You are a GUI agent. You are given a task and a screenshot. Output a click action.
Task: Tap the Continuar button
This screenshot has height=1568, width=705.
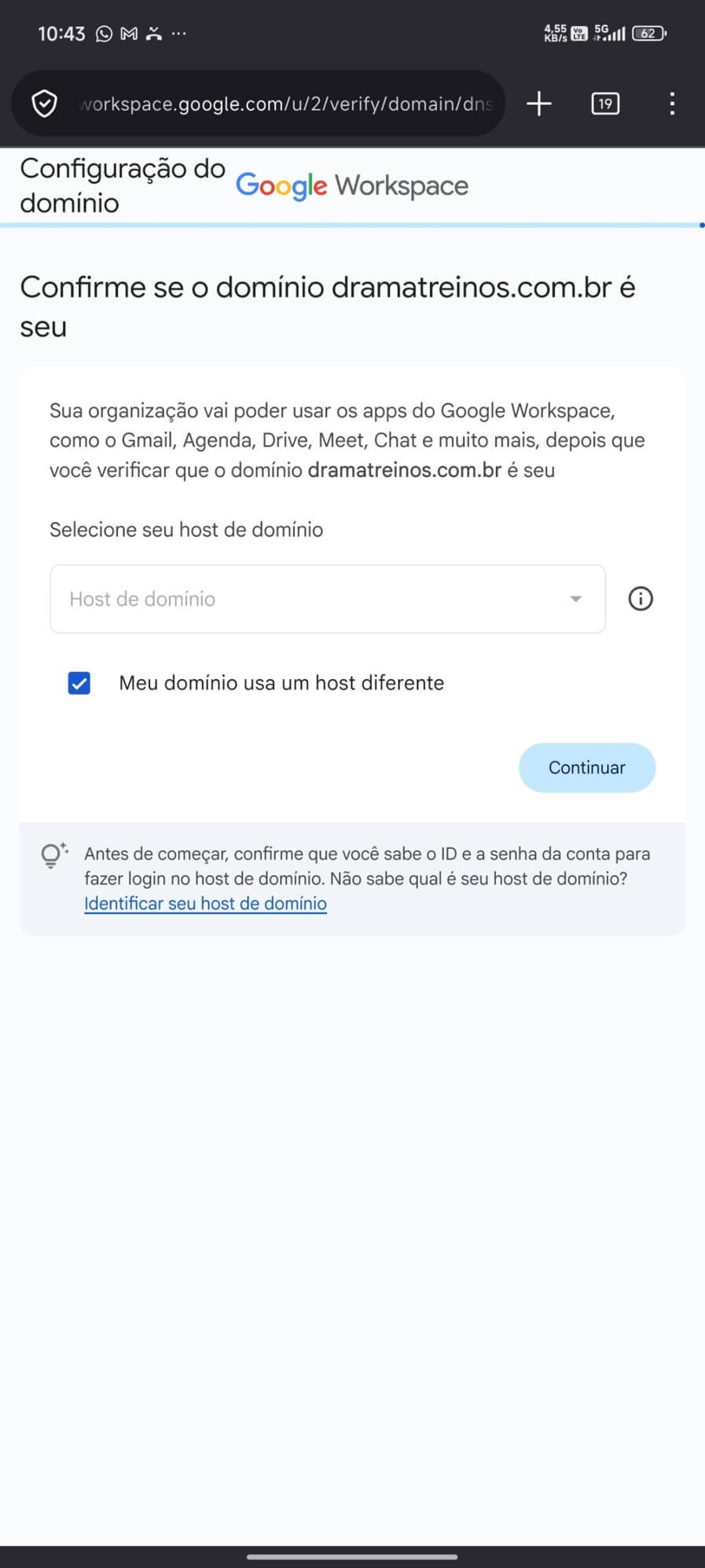tap(586, 768)
